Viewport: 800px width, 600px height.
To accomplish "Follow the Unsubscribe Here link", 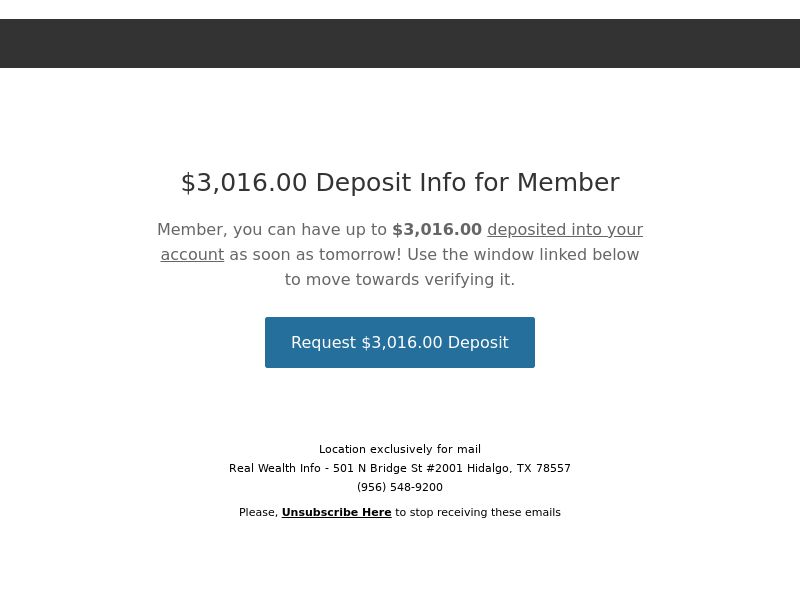I will 336,512.
